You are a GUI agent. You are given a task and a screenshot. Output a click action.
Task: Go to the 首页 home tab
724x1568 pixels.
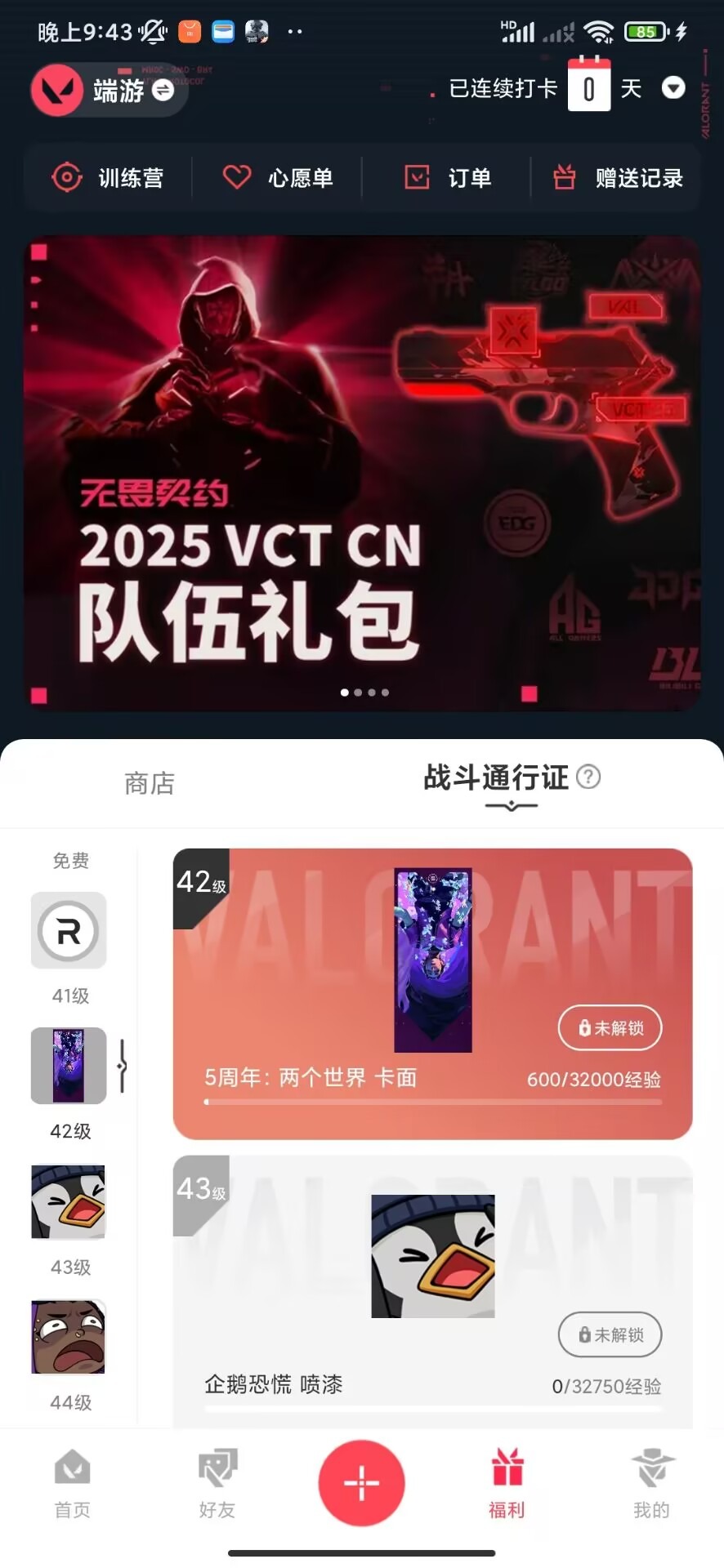pyautogui.click(x=72, y=1483)
